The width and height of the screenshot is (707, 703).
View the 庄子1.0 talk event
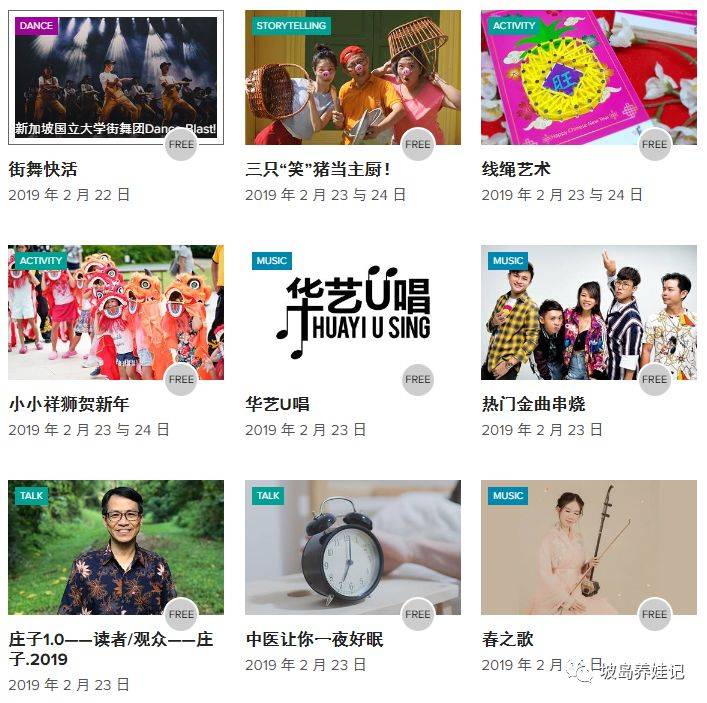click(x=116, y=547)
